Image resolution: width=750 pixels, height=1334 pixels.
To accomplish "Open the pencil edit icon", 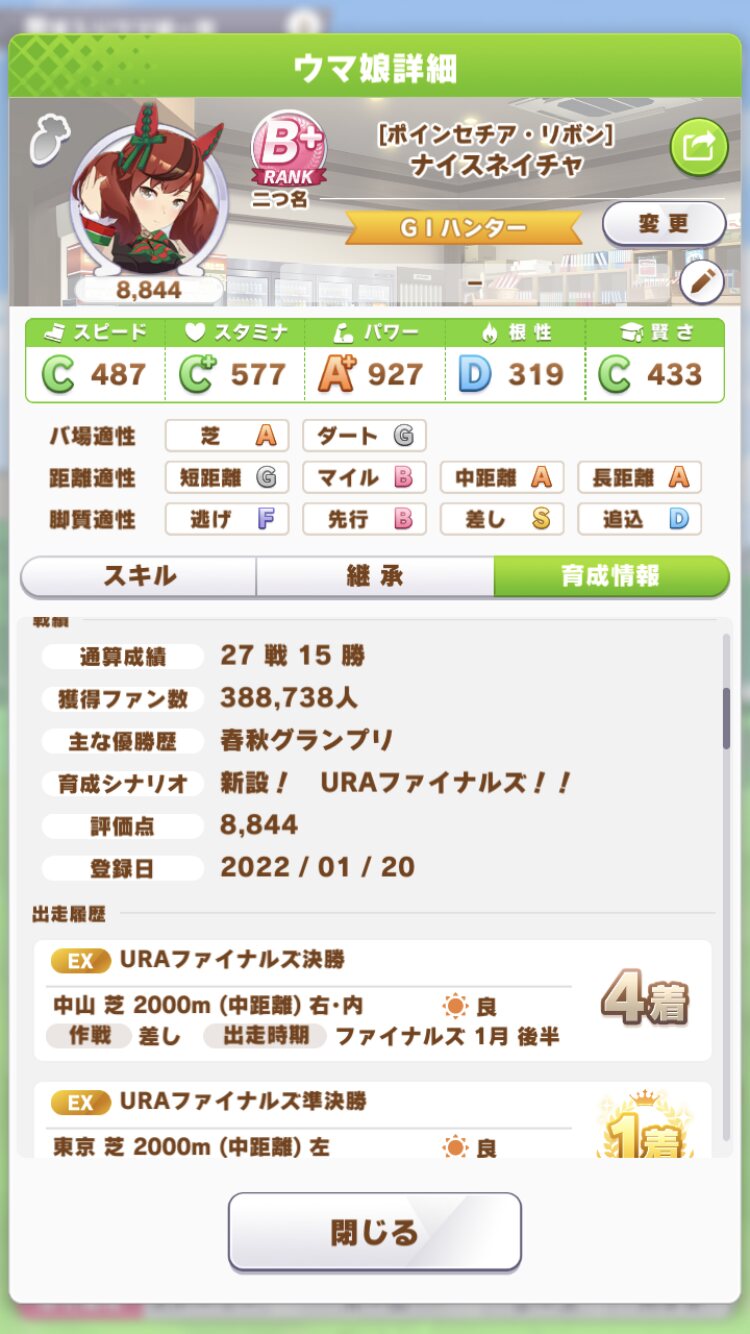I will [x=702, y=283].
